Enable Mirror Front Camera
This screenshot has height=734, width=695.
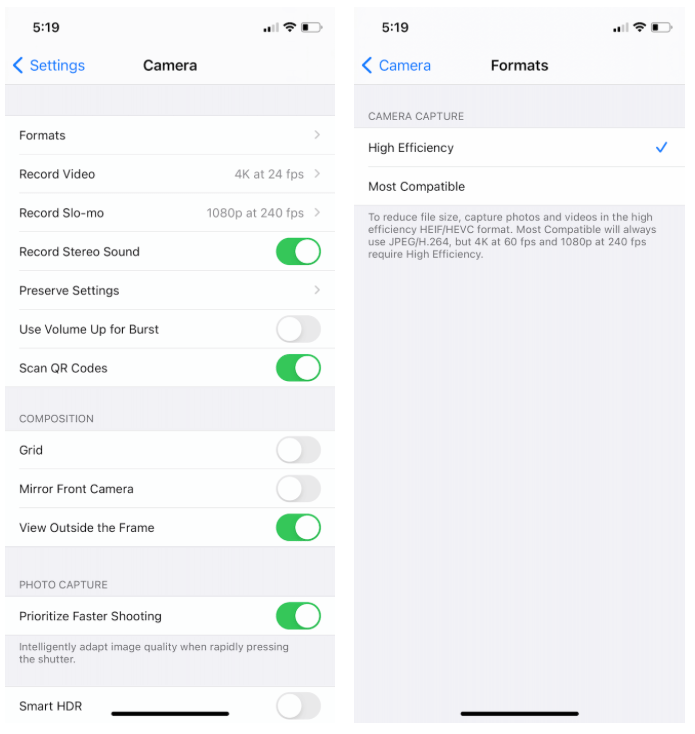(x=298, y=489)
